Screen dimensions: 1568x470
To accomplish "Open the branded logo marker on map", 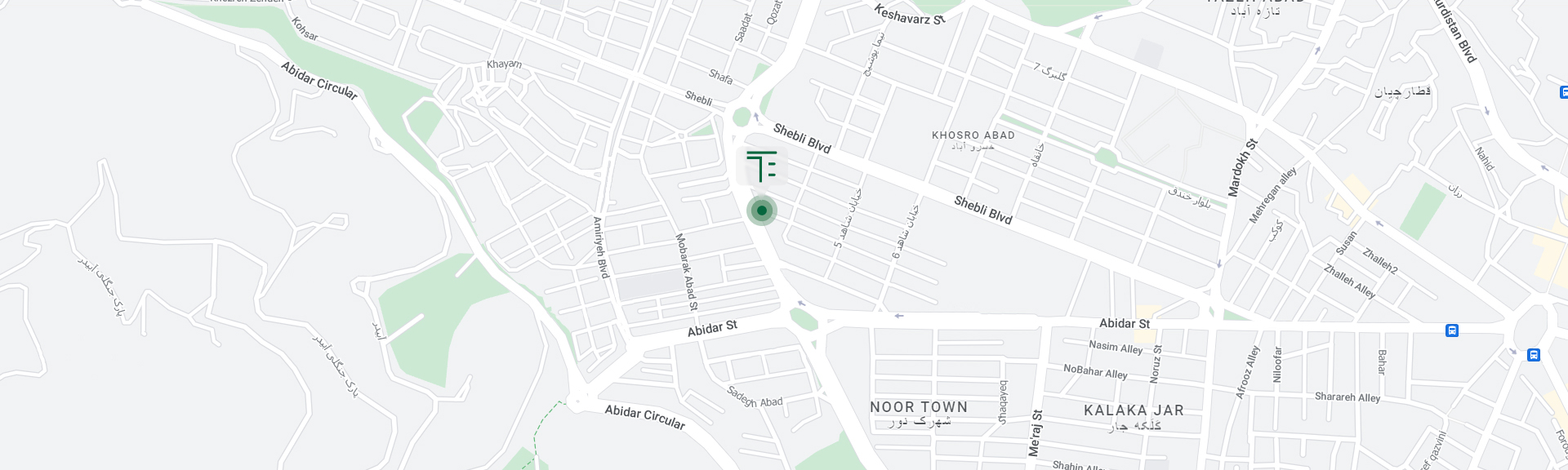I will [x=761, y=166].
